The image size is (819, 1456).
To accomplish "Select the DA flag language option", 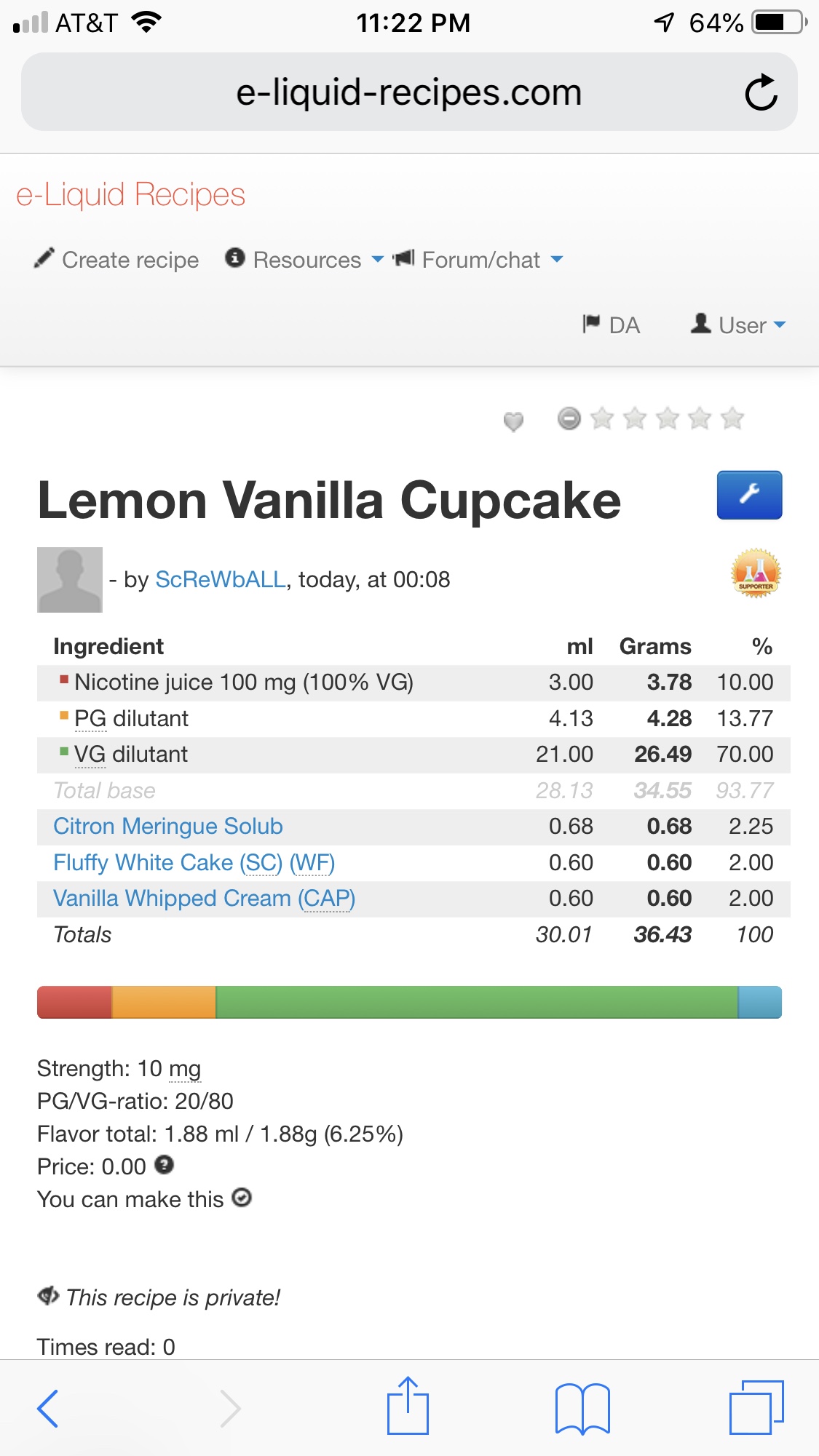I will [612, 325].
